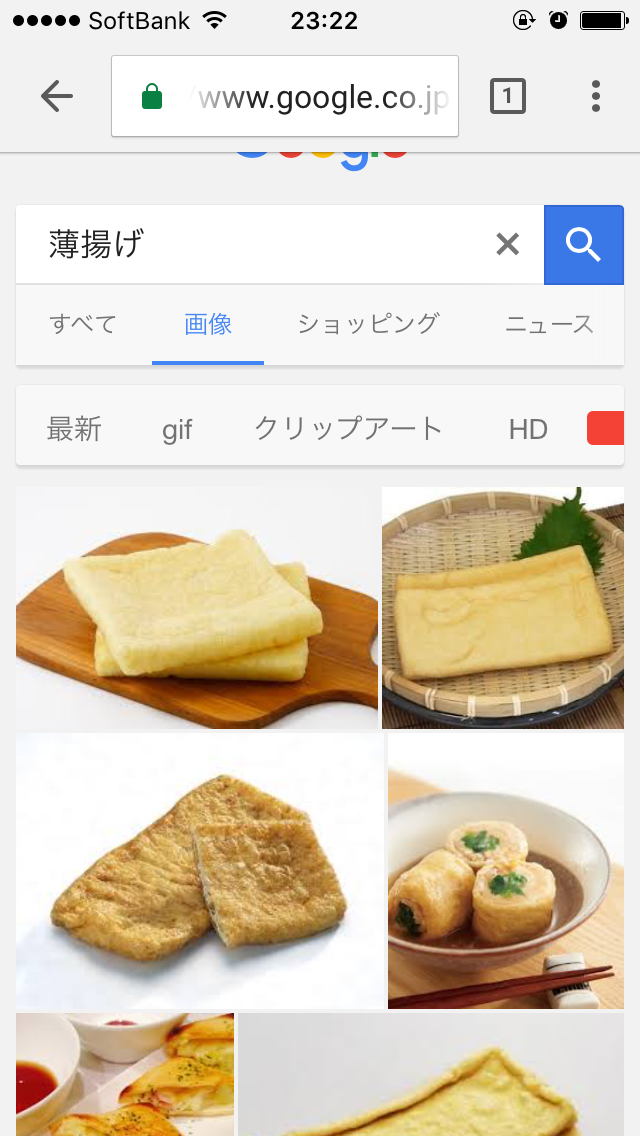
Task: Filter results to クリップアート
Action: pos(348,429)
